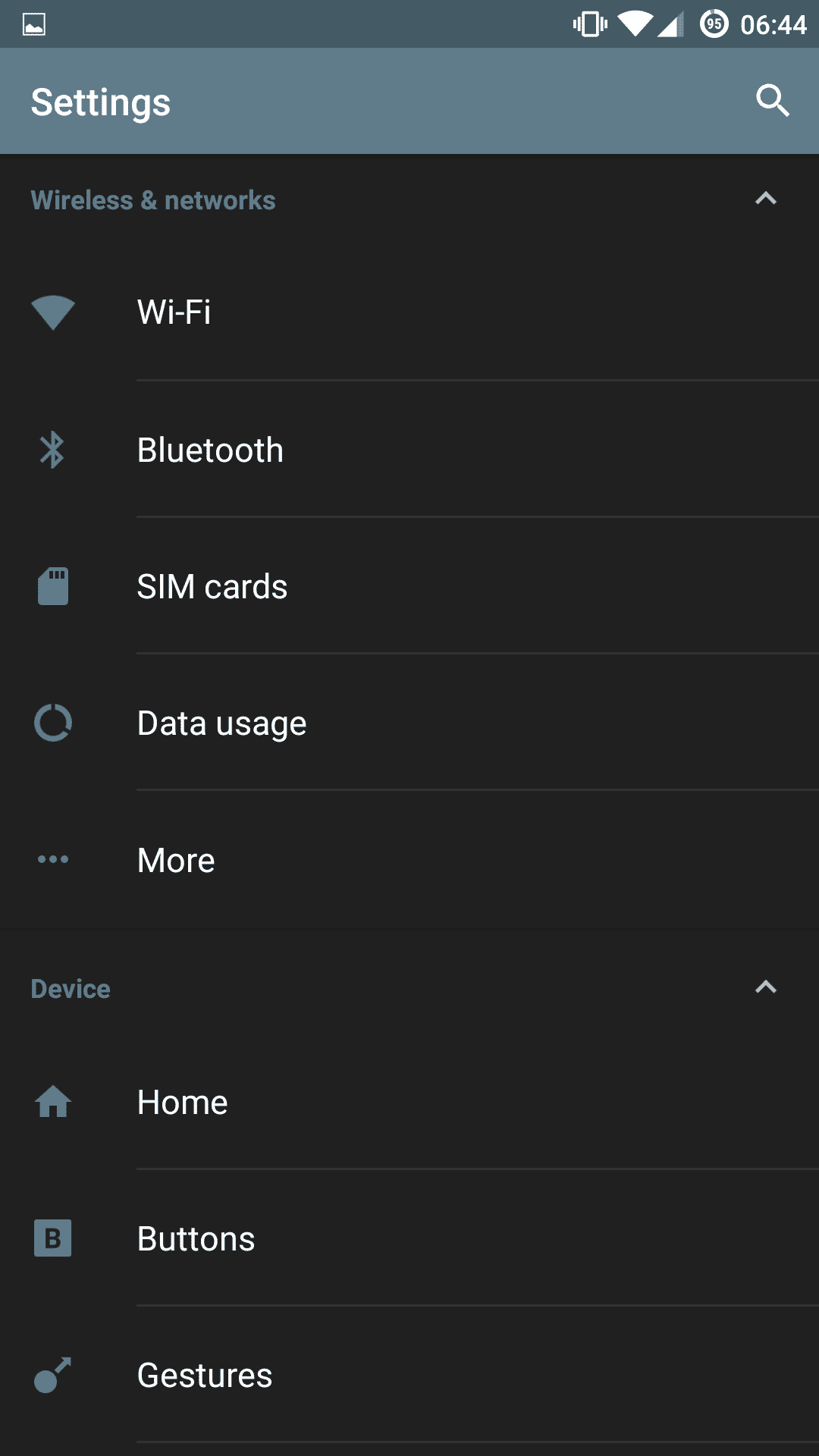Collapse the Wireless & networks section
The width and height of the screenshot is (819, 1456).
pos(766,199)
